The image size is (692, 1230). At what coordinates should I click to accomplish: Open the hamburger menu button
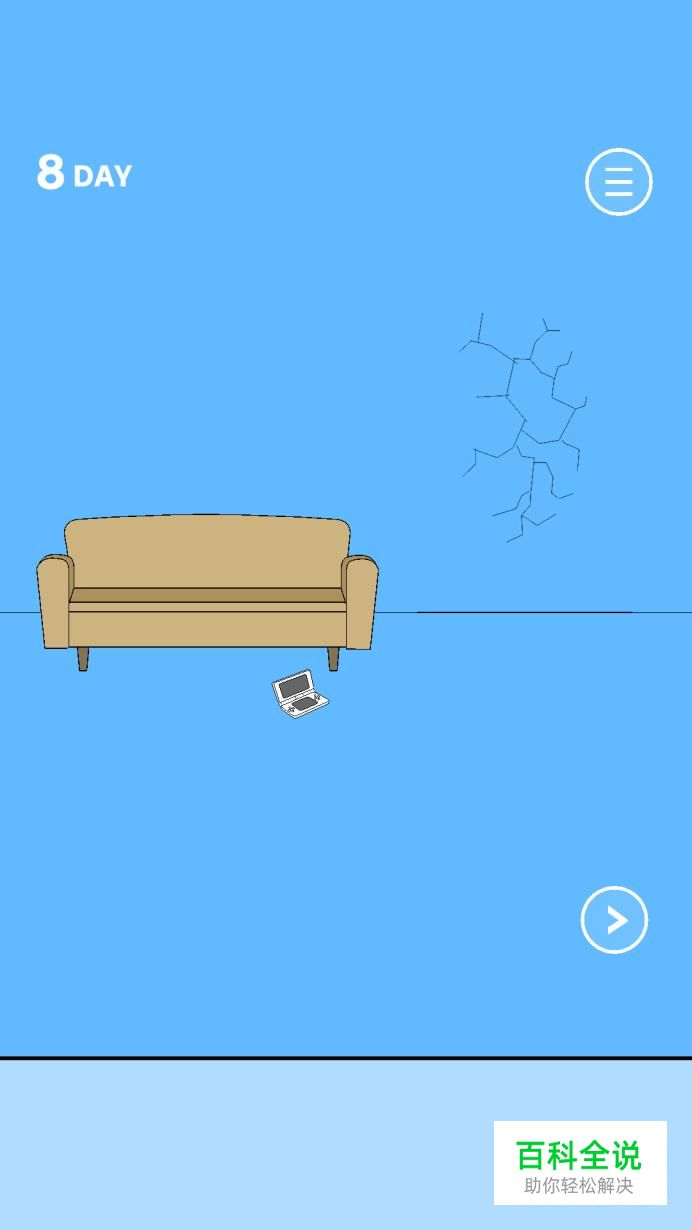click(x=619, y=182)
